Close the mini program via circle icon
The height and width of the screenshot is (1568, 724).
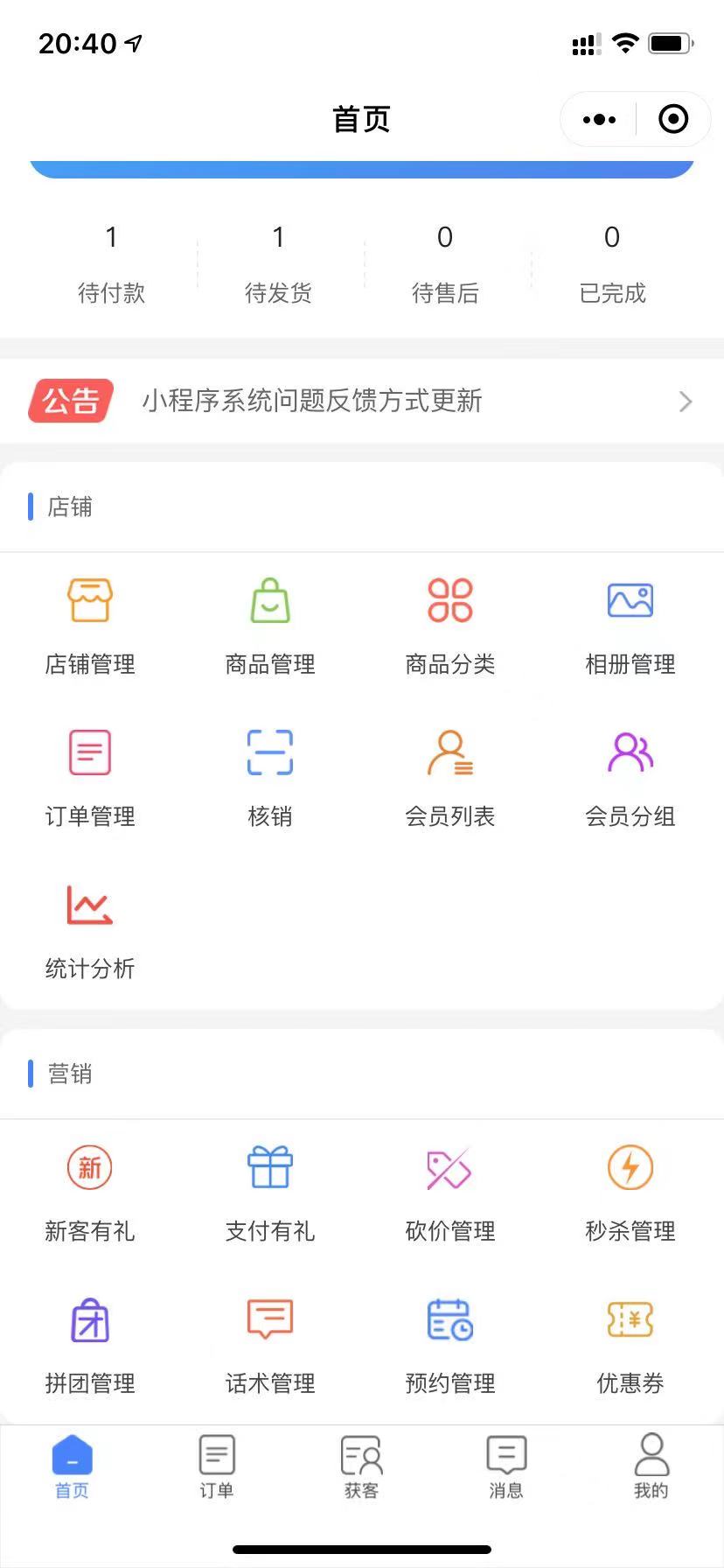pyautogui.click(x=673, y=119)
